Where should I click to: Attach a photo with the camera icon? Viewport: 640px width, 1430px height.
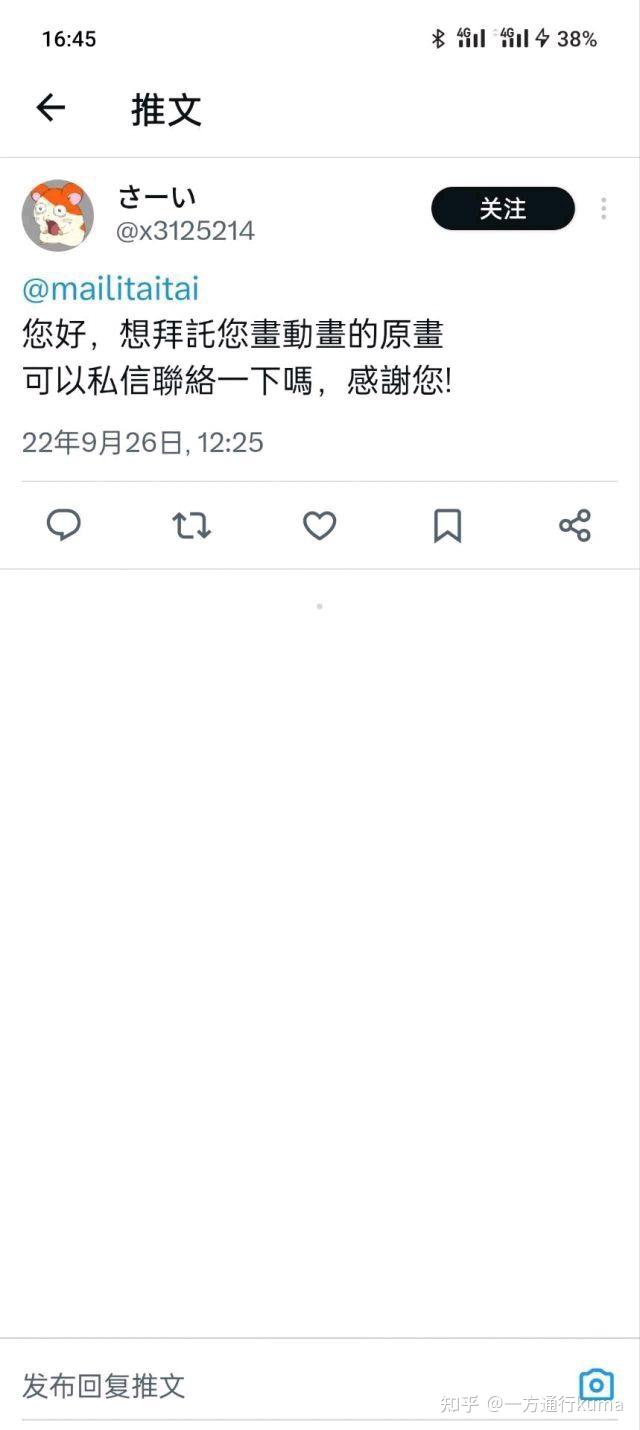click(597, 1384)
